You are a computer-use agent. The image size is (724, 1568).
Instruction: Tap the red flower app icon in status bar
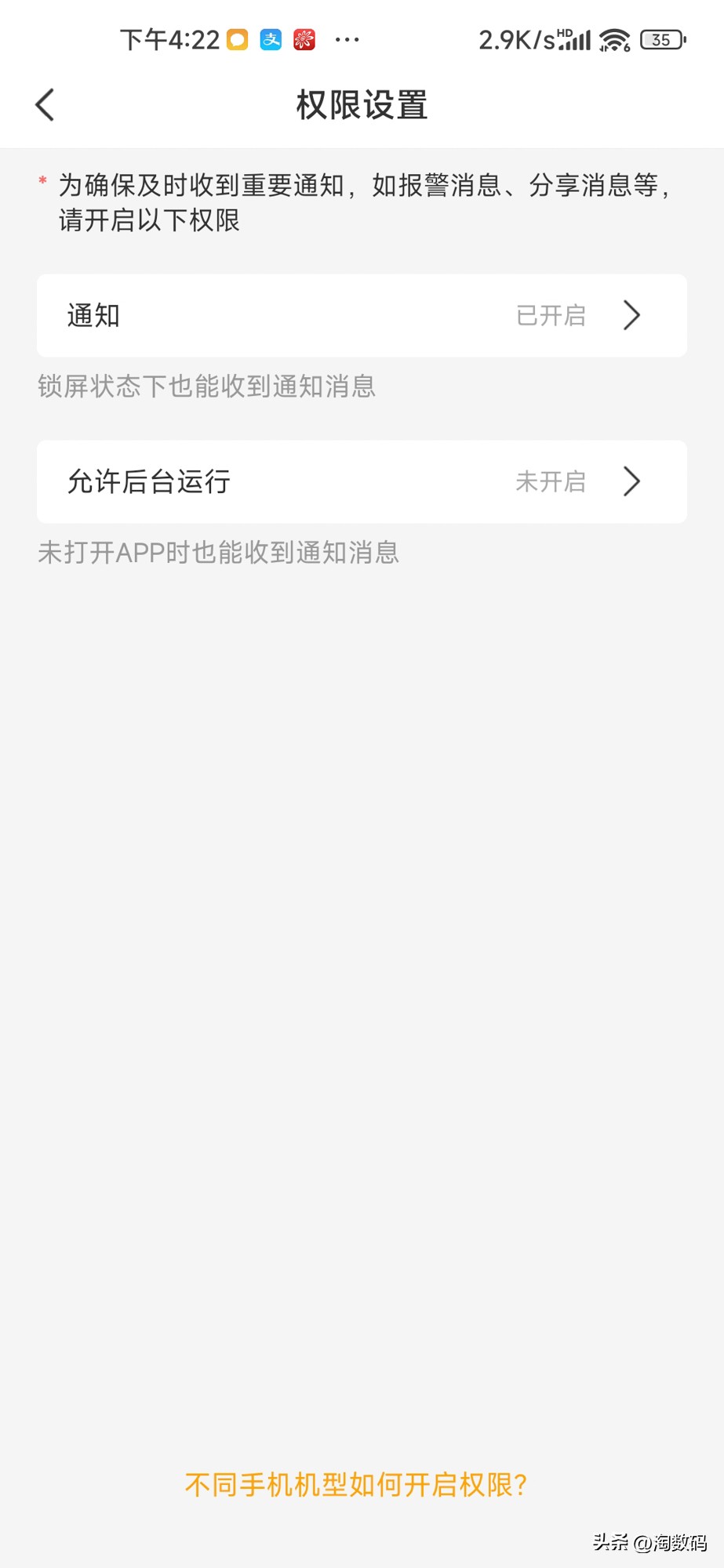click(304, 38)
